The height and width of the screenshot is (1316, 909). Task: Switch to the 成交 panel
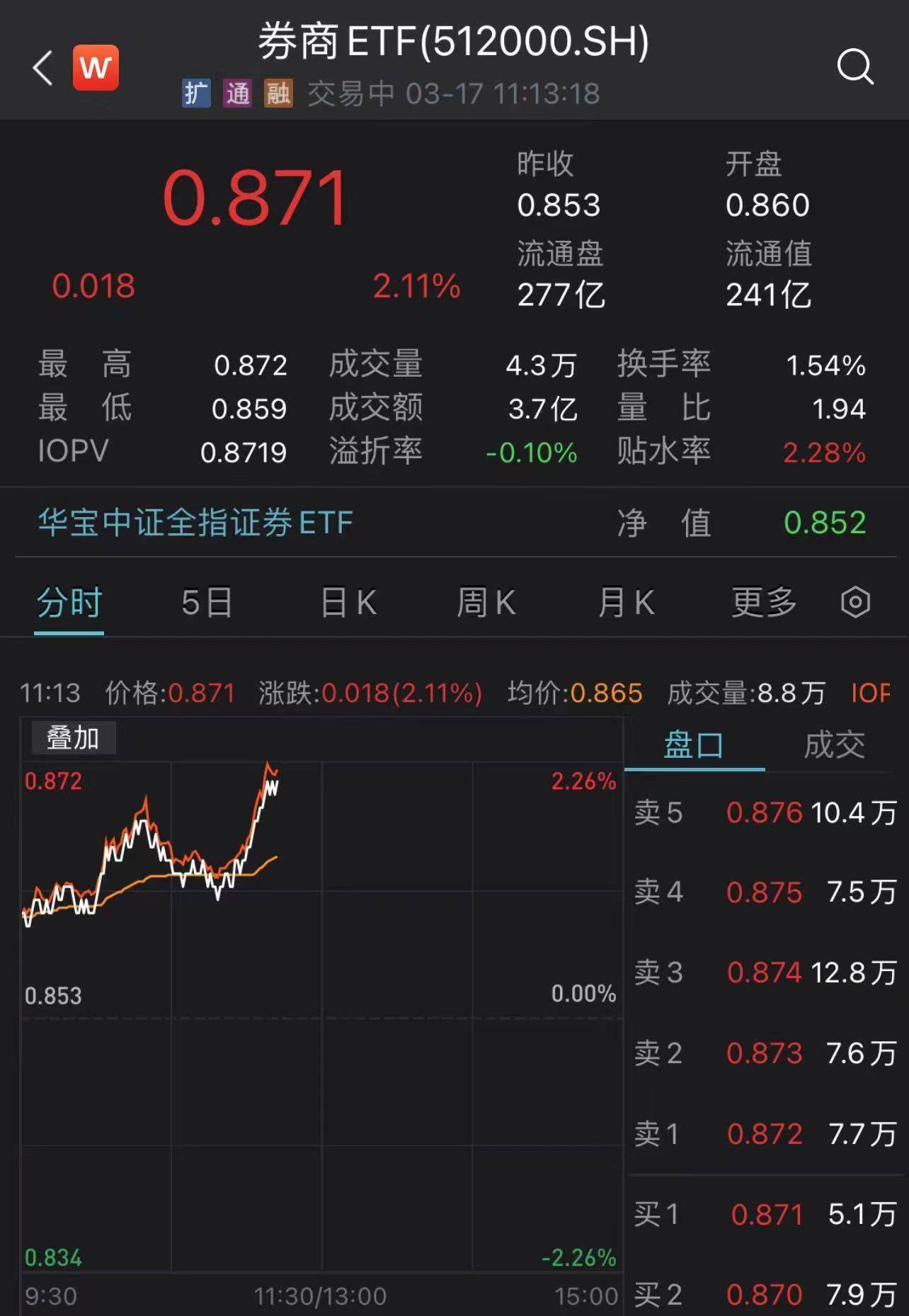tap(835, 744)
